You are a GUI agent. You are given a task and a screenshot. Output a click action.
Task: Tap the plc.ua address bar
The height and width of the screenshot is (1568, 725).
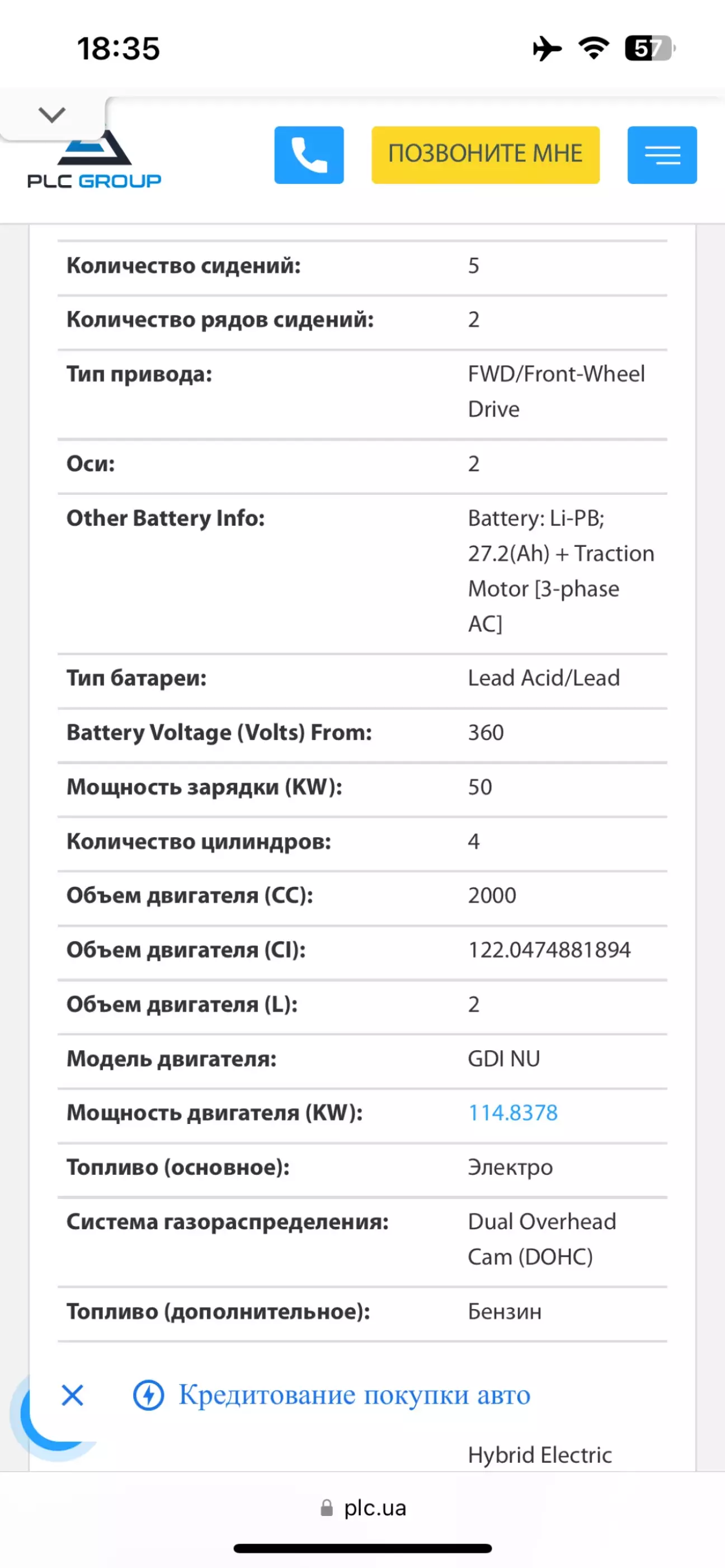click(x=363, y=1508)
